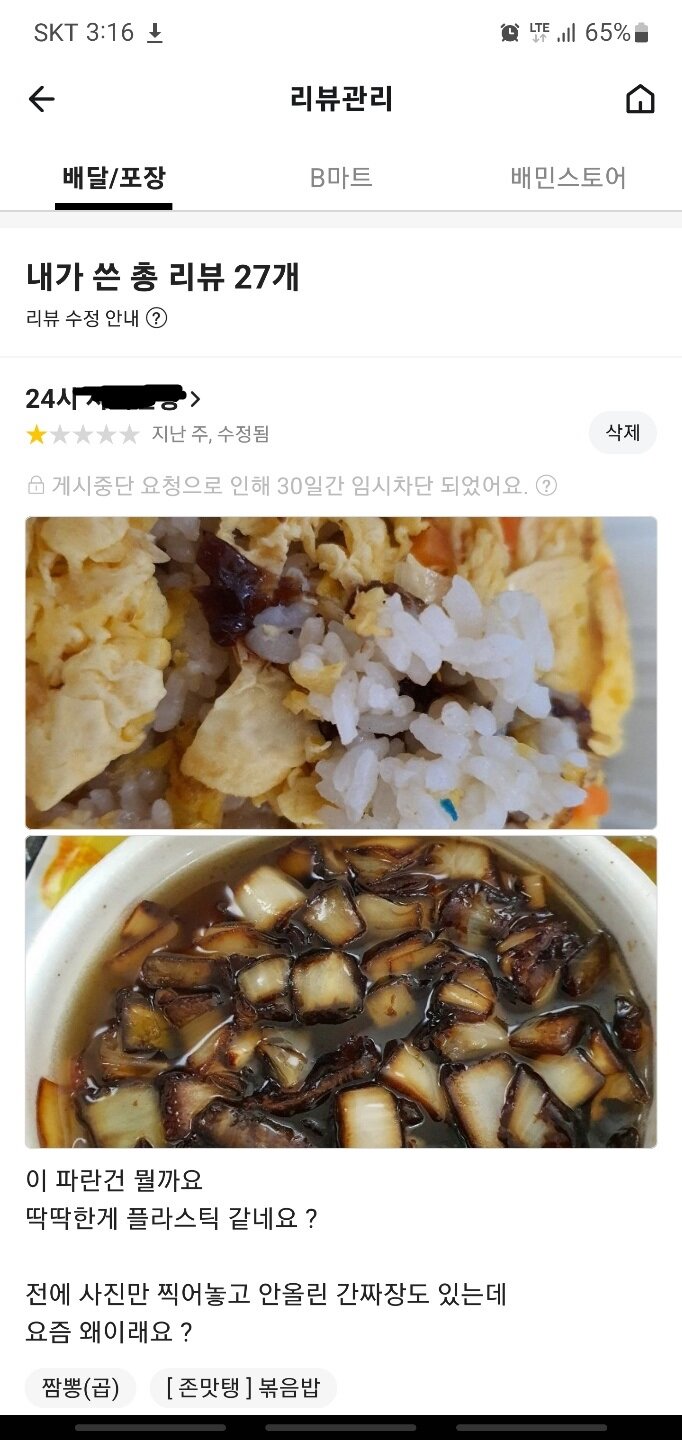Select the [존맛탱] 볶음밥 menu chip
682x1440 pixels.
pyautogui.click(x=243, y=1388)
